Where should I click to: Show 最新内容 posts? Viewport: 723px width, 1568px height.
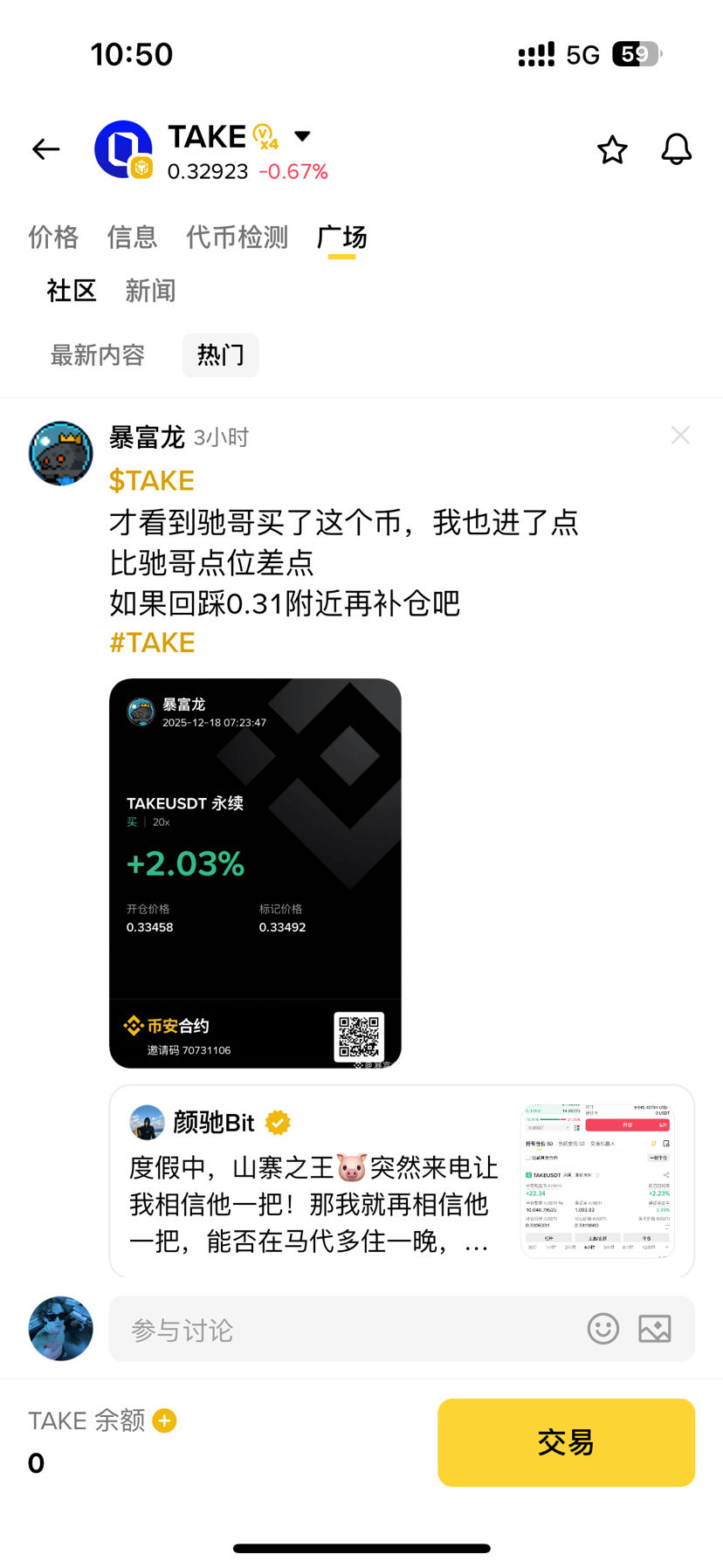tap(97, 355)
